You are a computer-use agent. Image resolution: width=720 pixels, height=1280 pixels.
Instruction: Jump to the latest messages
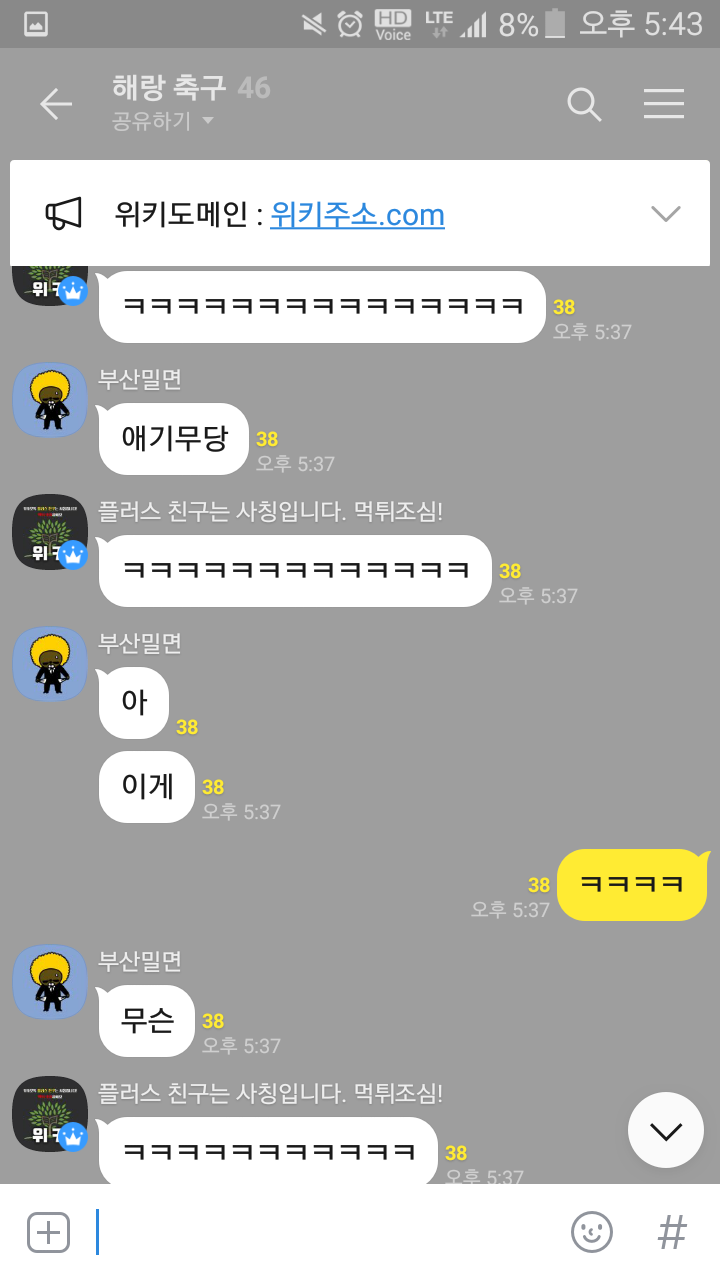(x=666, y=1130)
